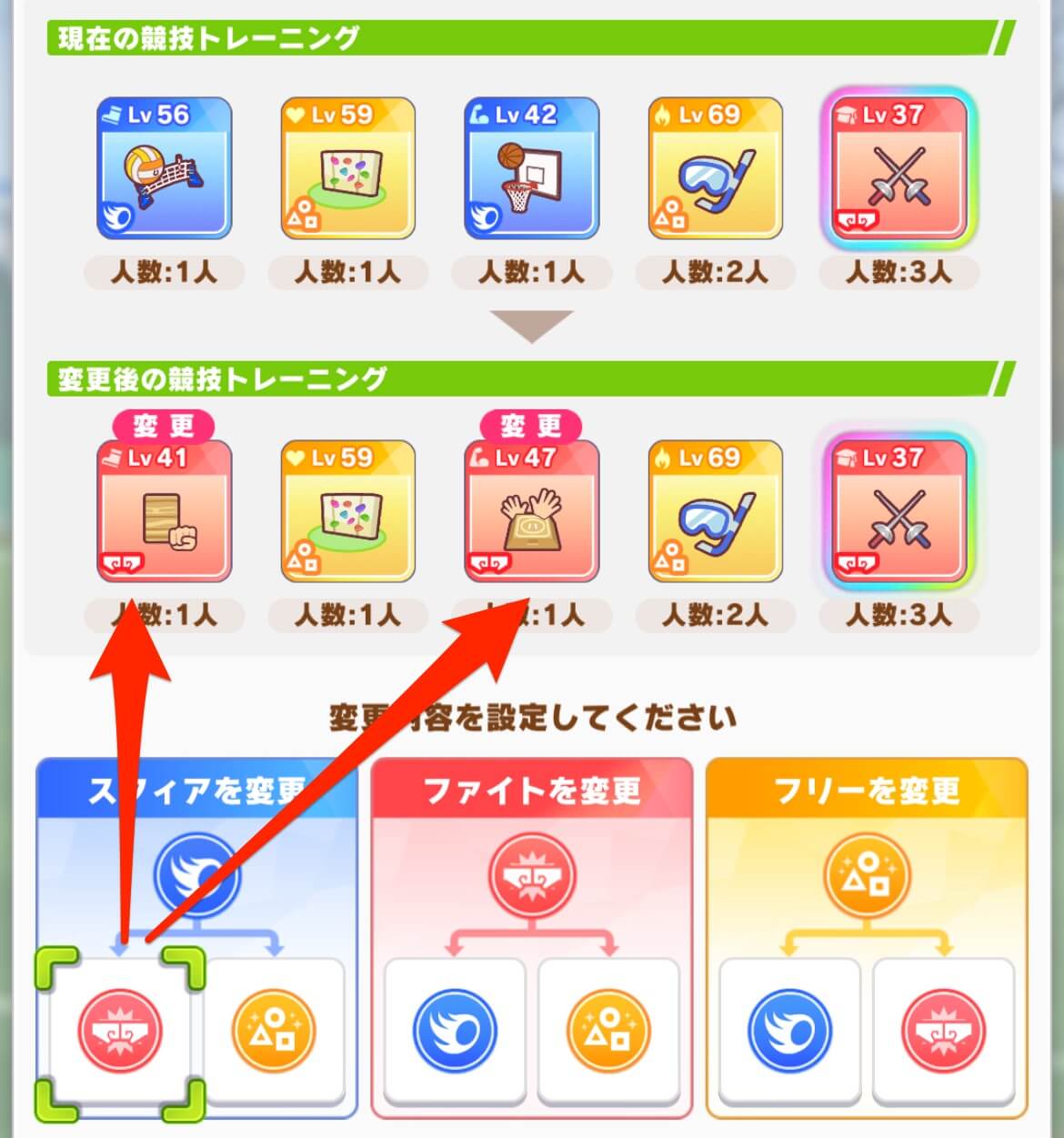Click the orange Free emblem atop フリーを変更 panel
The image size is (1064, 1138).
866,875
